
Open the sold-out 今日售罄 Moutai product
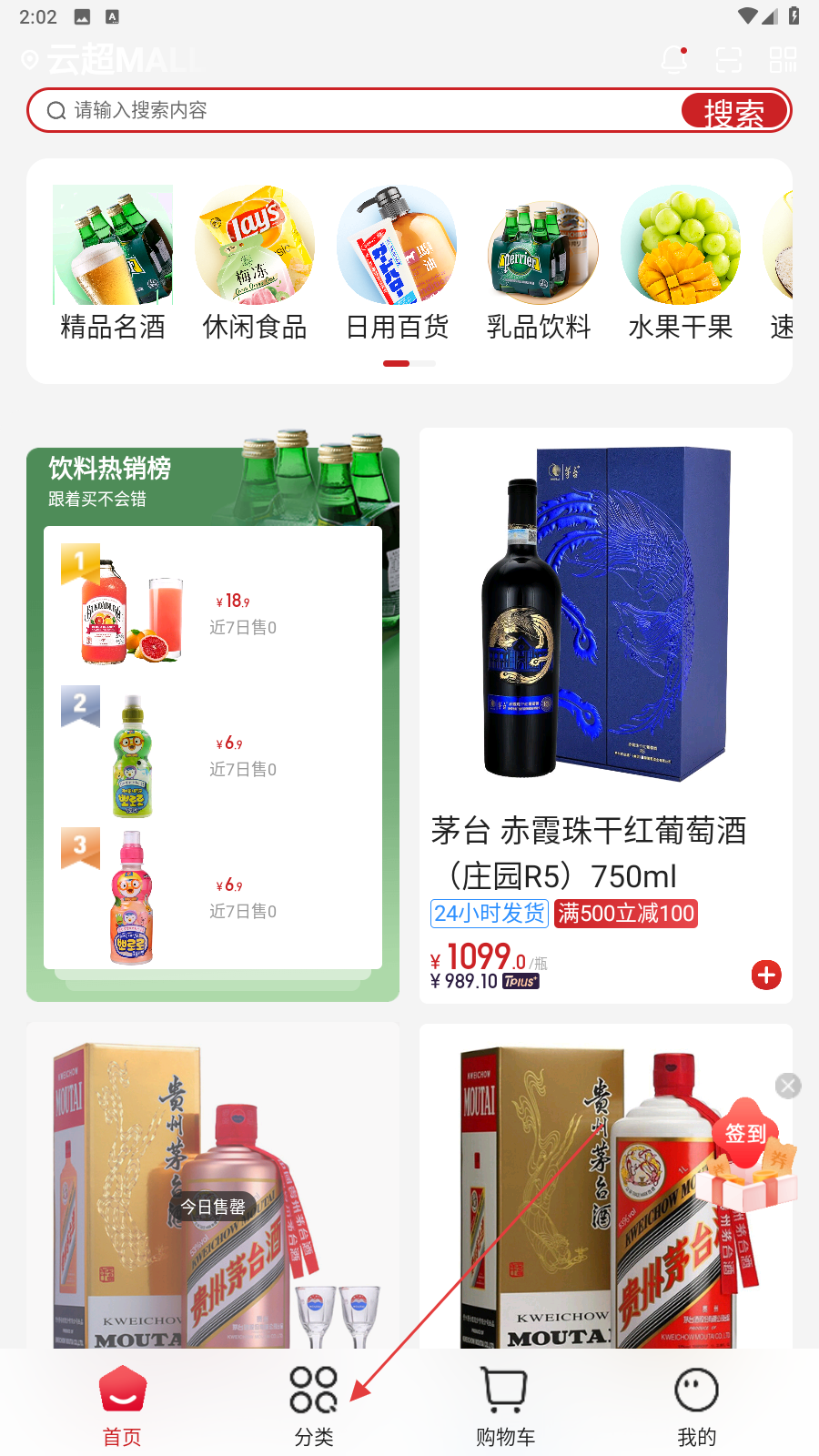click(213, 1192)
